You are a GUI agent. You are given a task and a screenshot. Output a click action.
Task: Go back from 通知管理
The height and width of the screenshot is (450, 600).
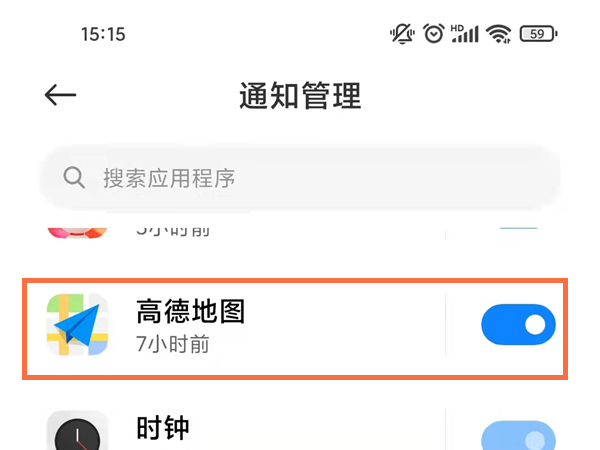click(61, 95)
